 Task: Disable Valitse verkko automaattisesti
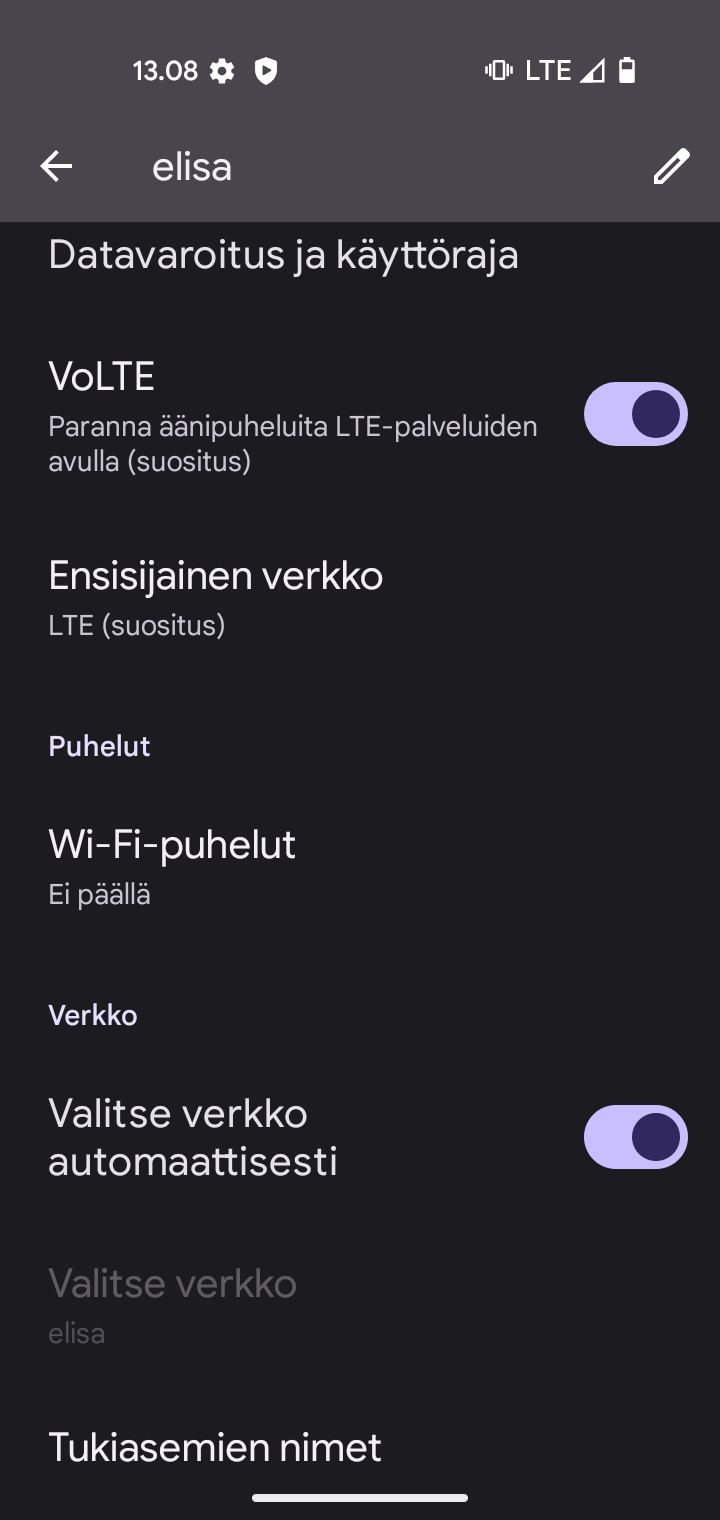(635, 1137)
